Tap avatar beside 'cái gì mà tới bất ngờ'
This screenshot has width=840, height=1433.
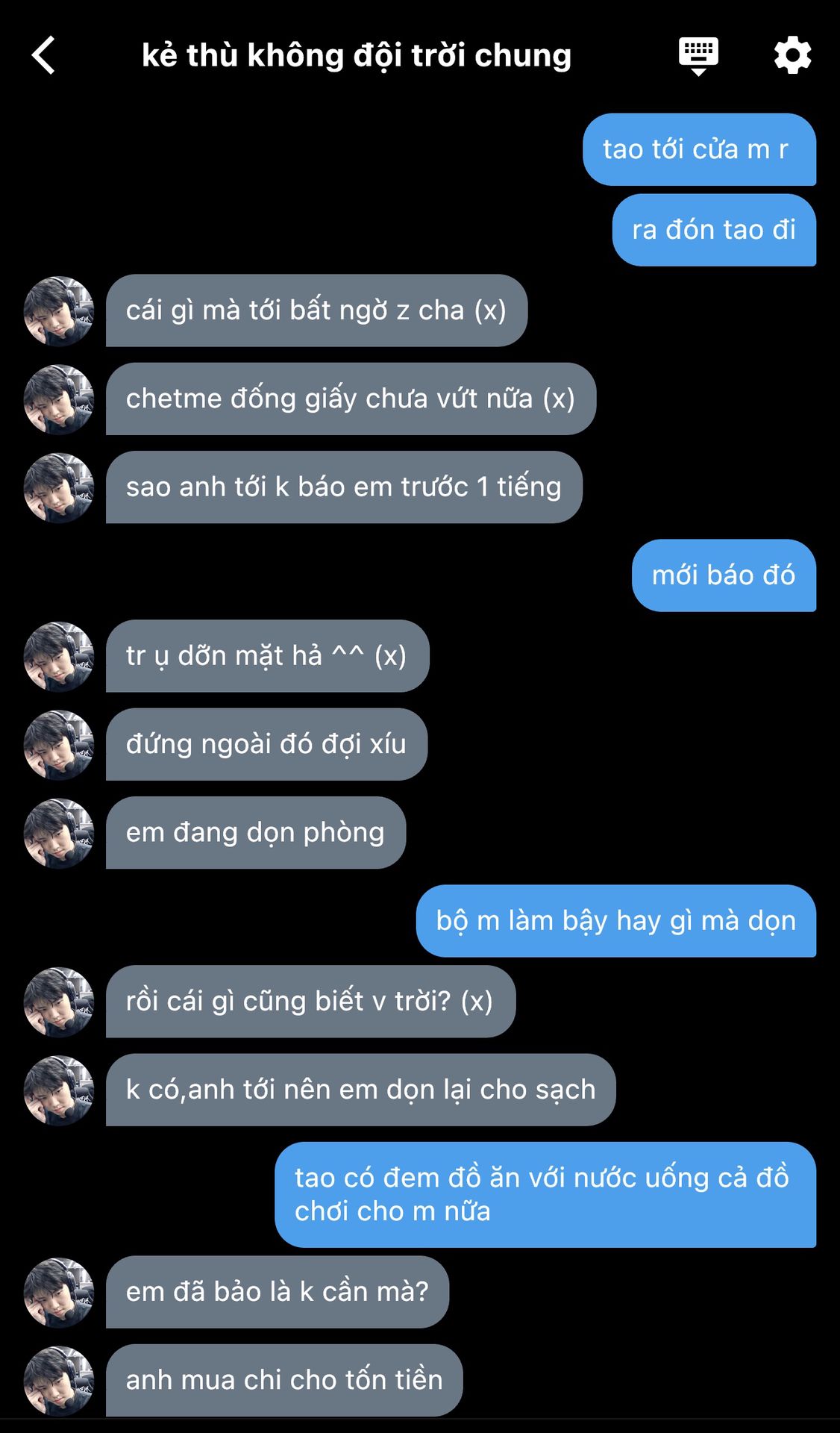(x=59, y=311)
